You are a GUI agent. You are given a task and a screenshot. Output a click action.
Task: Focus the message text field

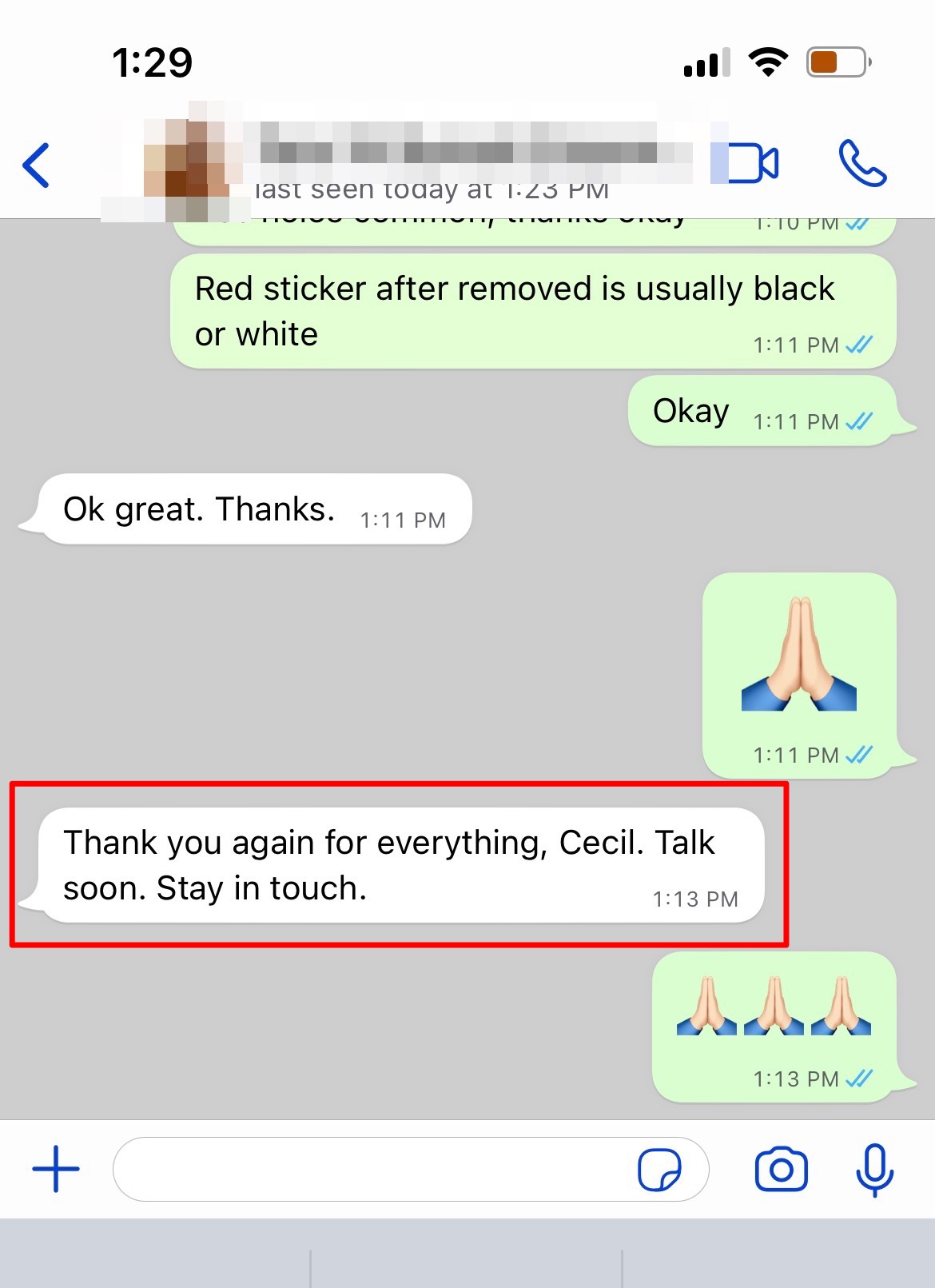point(368,1169)
